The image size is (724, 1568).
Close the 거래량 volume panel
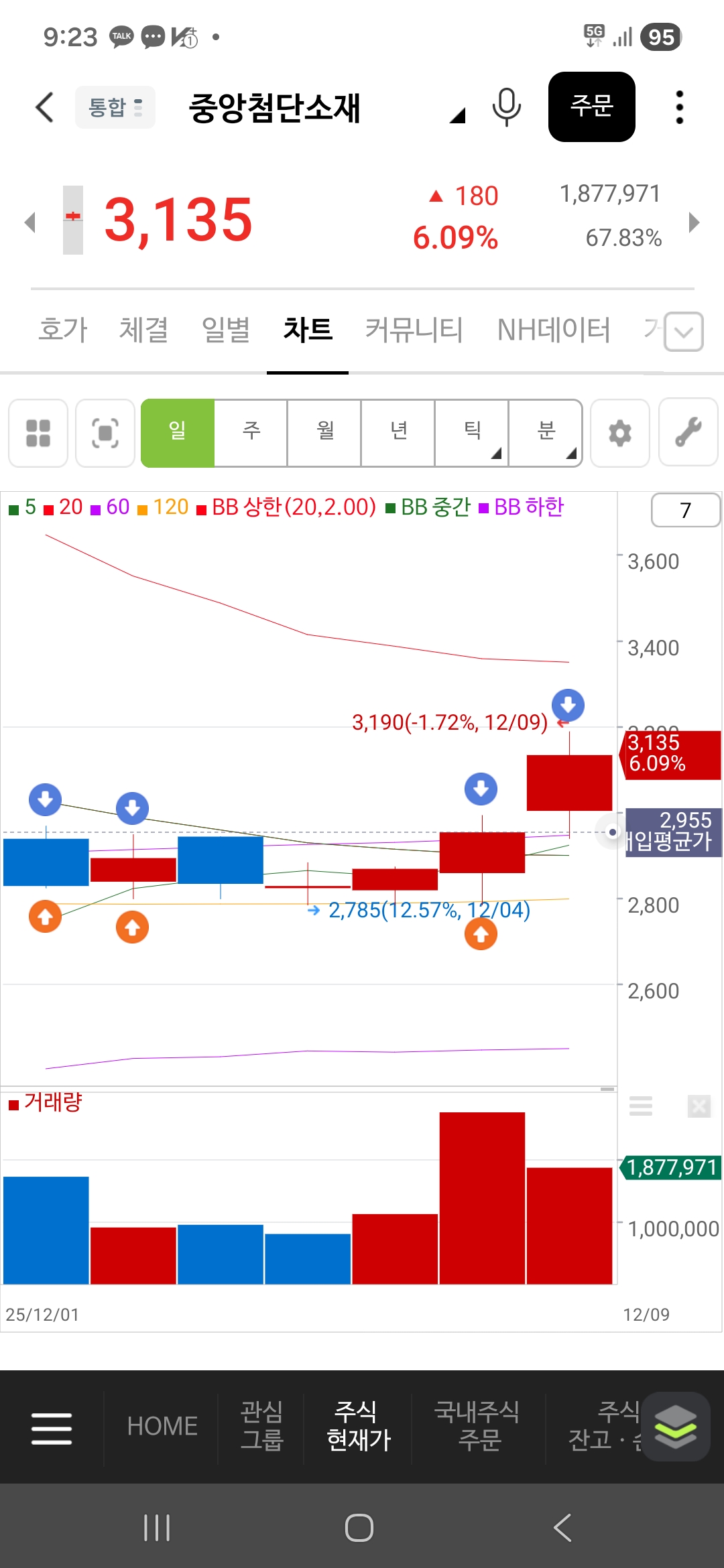tap(699, 1106)
